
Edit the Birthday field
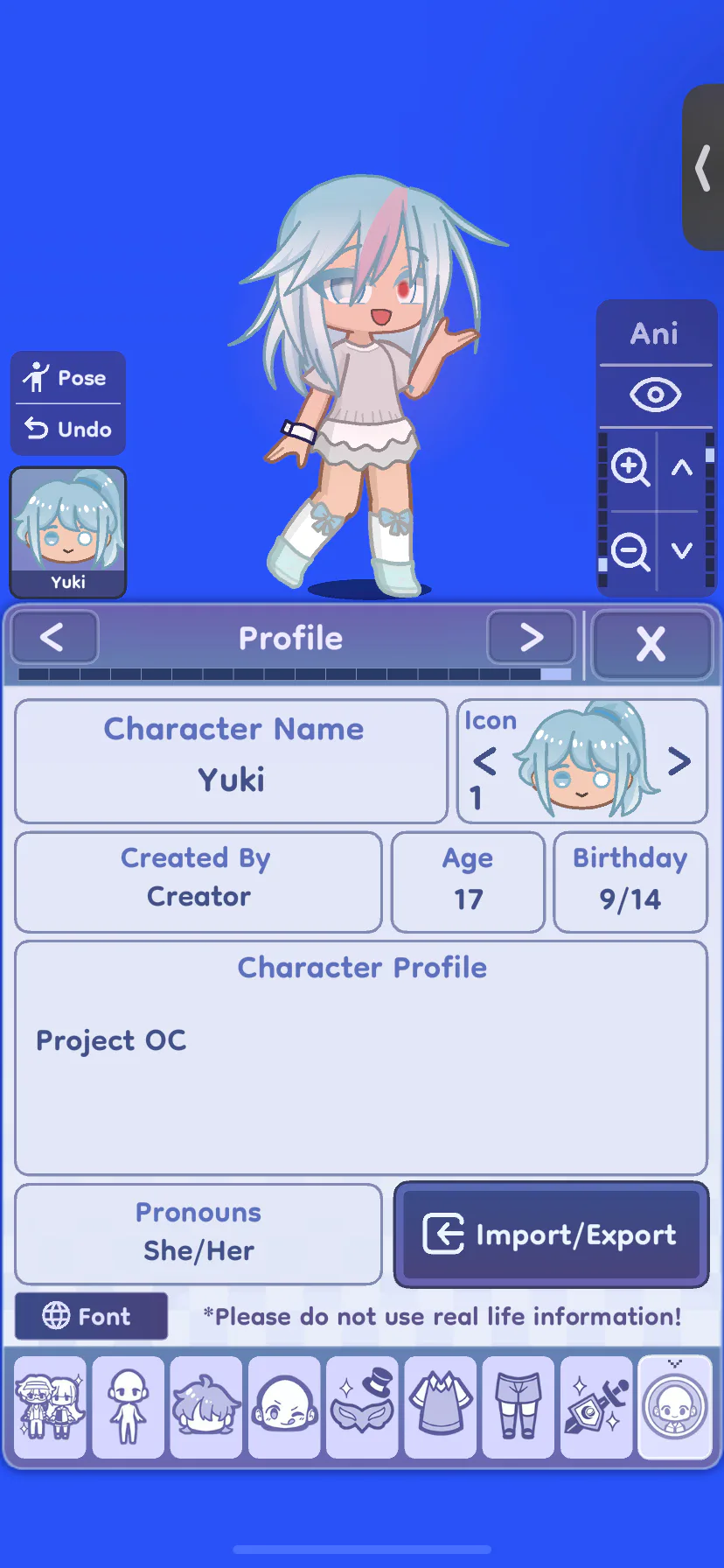tap(630, 882)
